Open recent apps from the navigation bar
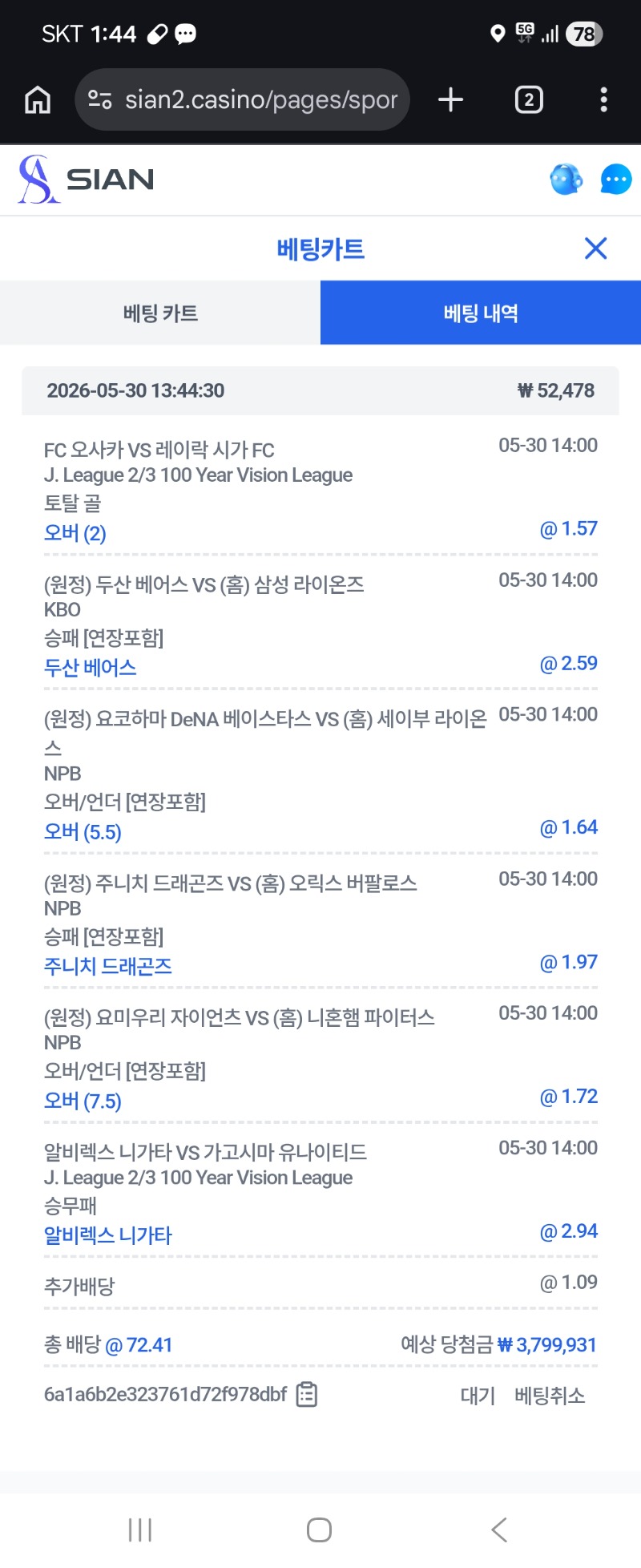This screenshot has width=641, height=1568. click(140, 1530)
